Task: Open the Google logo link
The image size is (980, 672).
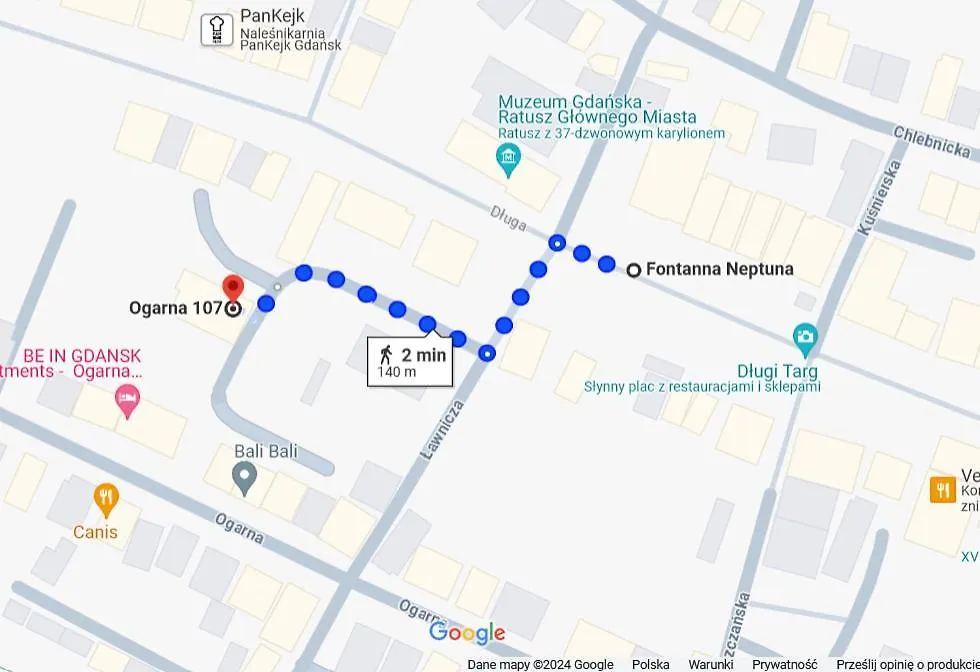Action: point(467,633)
